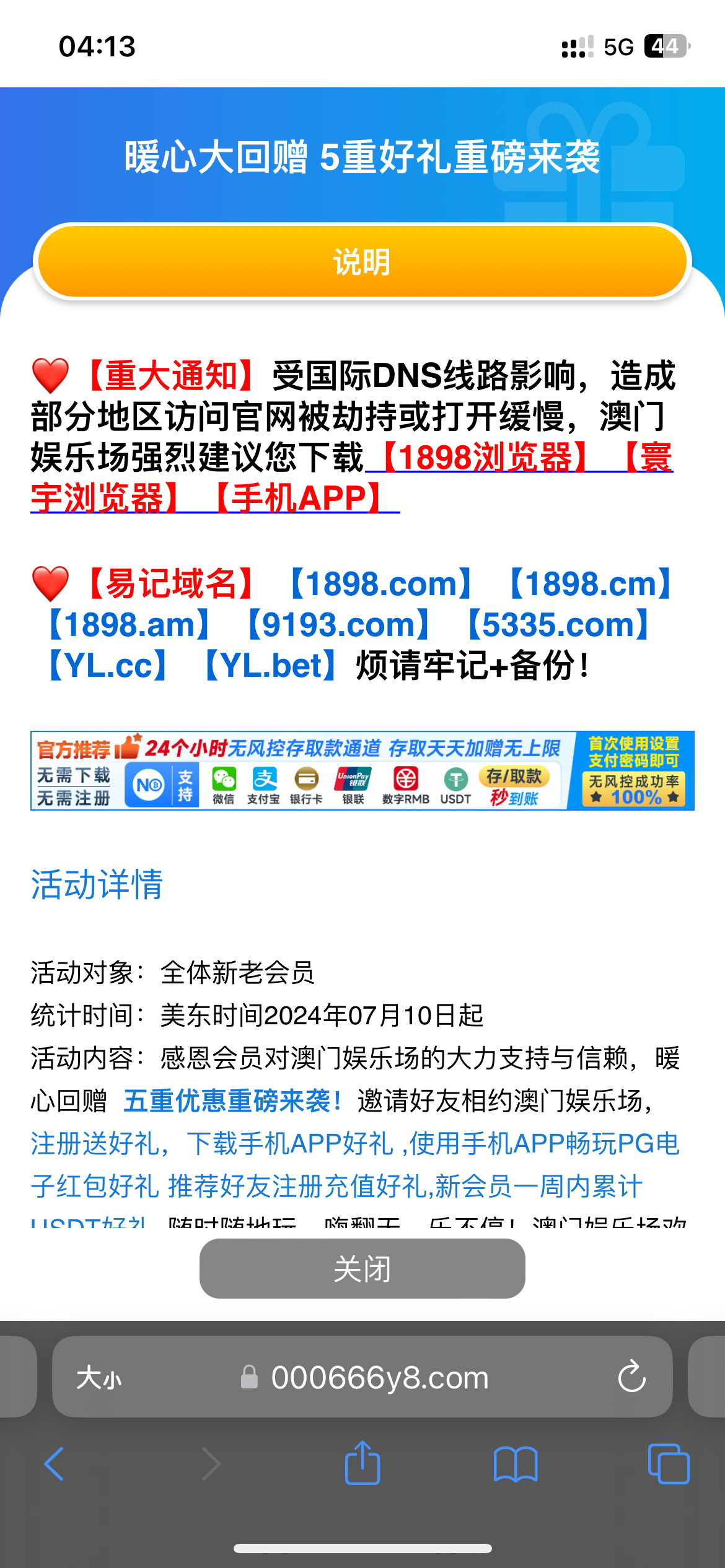This screenshot has width=725, height=1568.
Task: Open the 大小 text size menu
Action: [x=99, y=1378]
